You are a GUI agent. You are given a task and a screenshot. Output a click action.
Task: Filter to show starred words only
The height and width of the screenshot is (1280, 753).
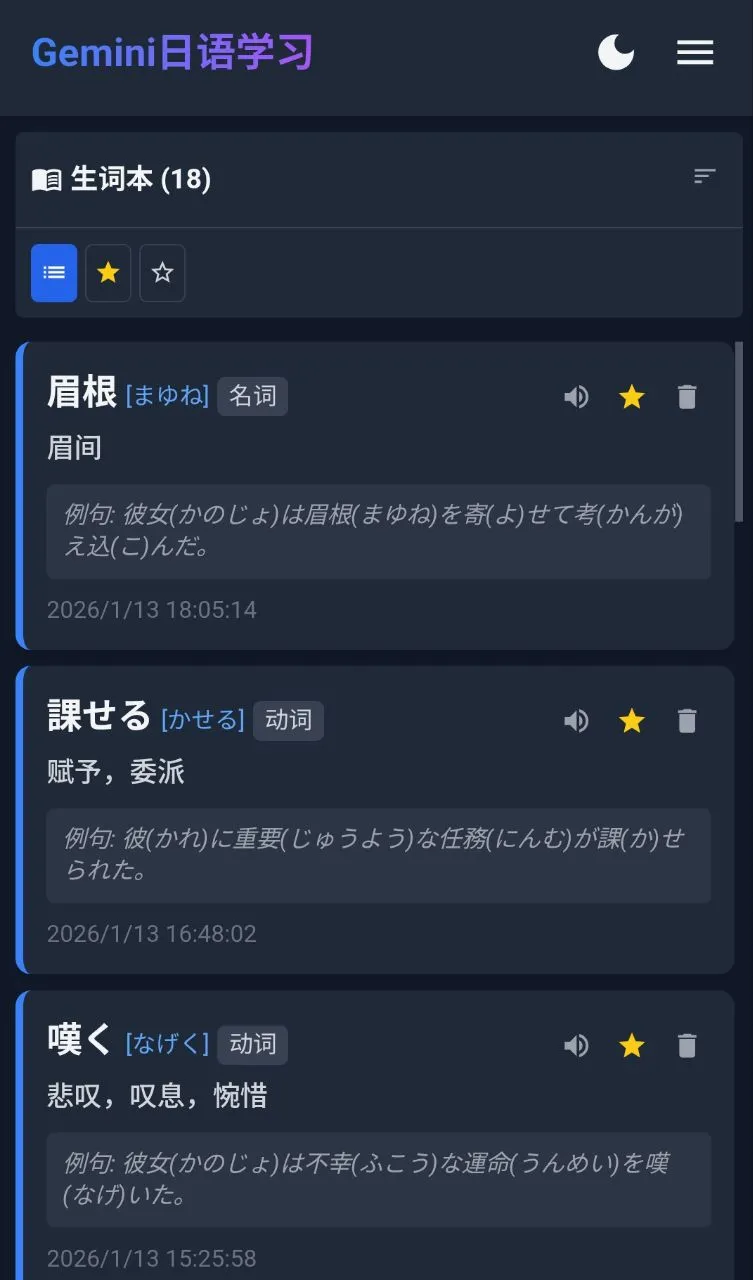(x=108, y=273)
